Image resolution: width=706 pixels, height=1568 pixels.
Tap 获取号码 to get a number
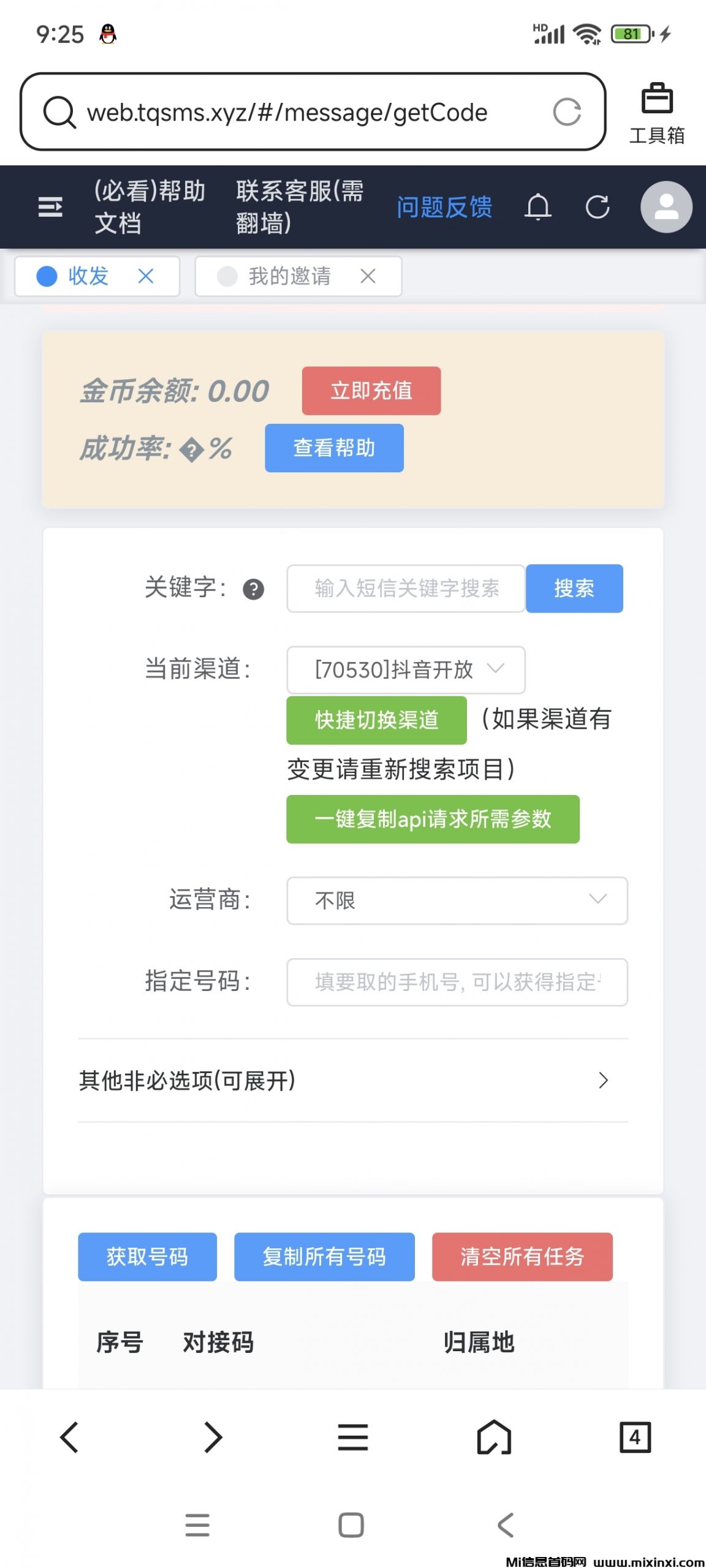point(147,1257)
